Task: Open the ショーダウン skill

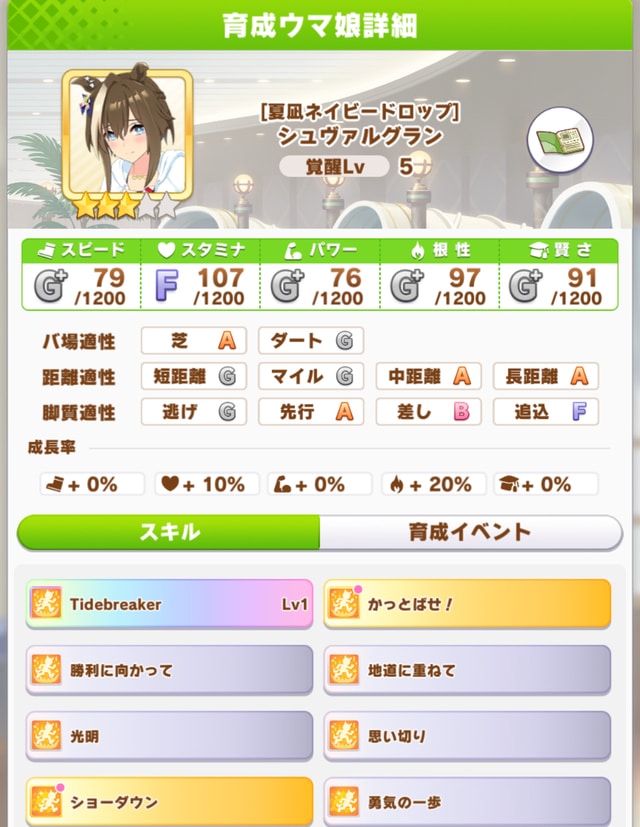Action: coord(169,801)
